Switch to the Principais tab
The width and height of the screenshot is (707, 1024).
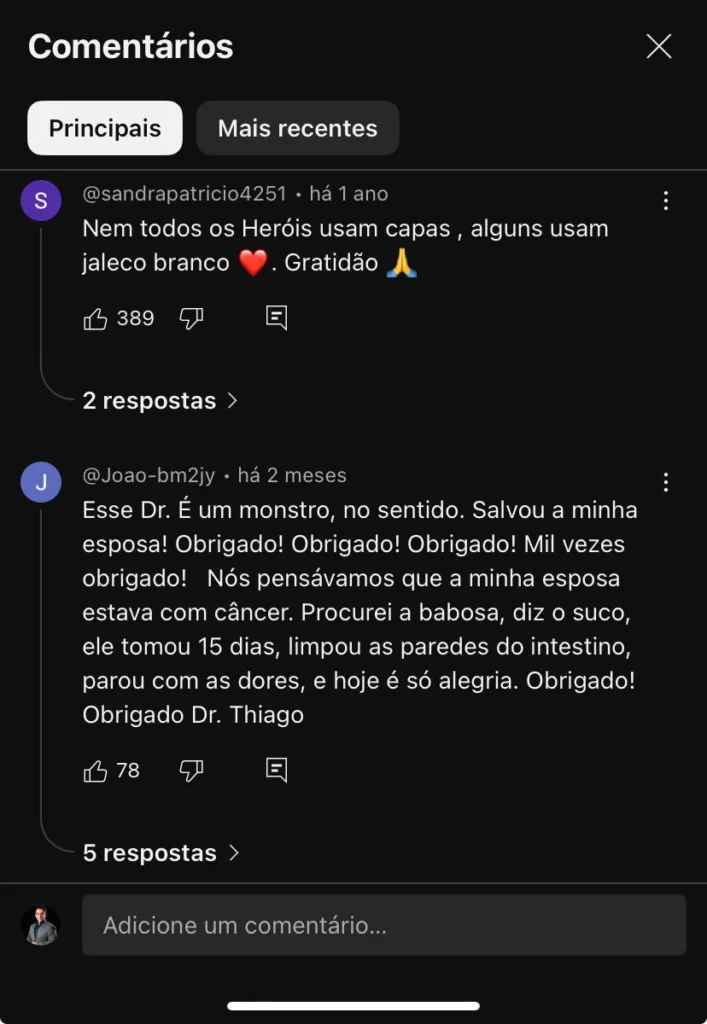105,128
